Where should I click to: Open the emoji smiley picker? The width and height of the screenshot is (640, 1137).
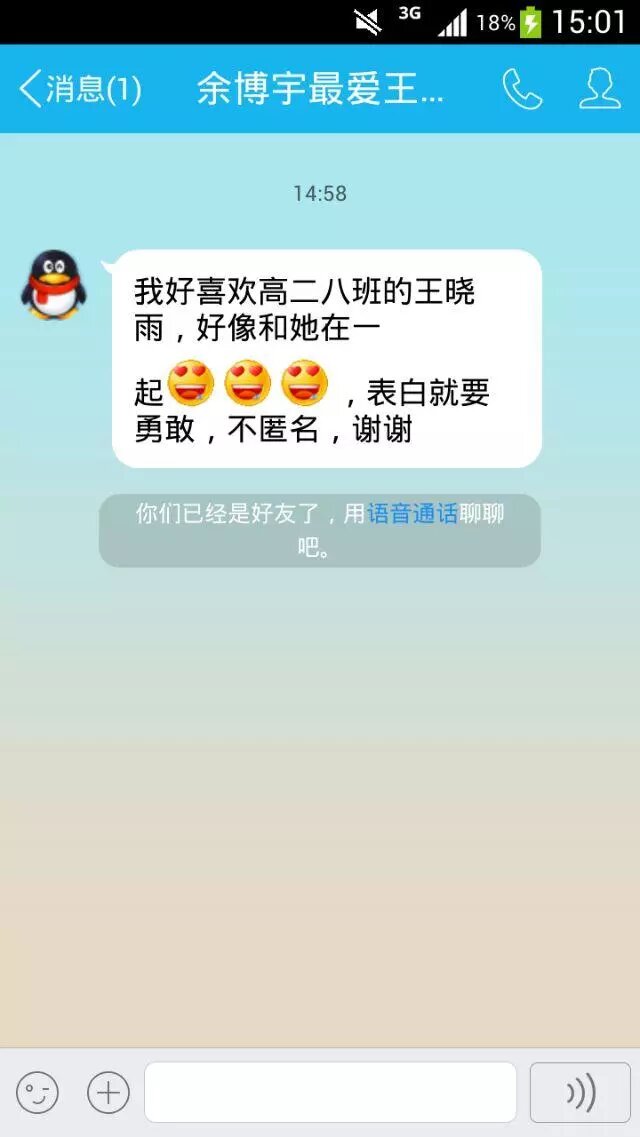click(37, 1092)
